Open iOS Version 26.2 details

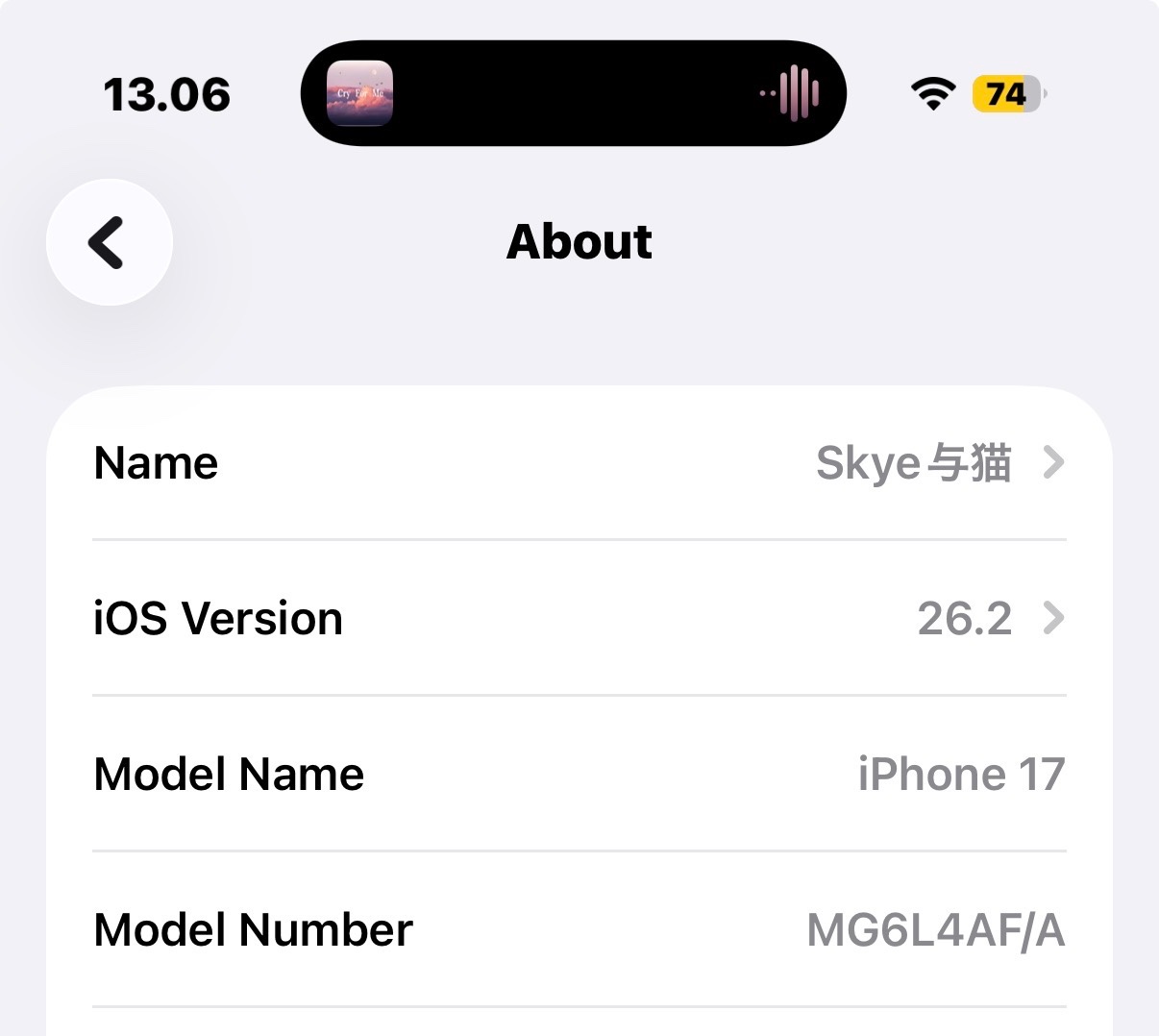[579, 618]
